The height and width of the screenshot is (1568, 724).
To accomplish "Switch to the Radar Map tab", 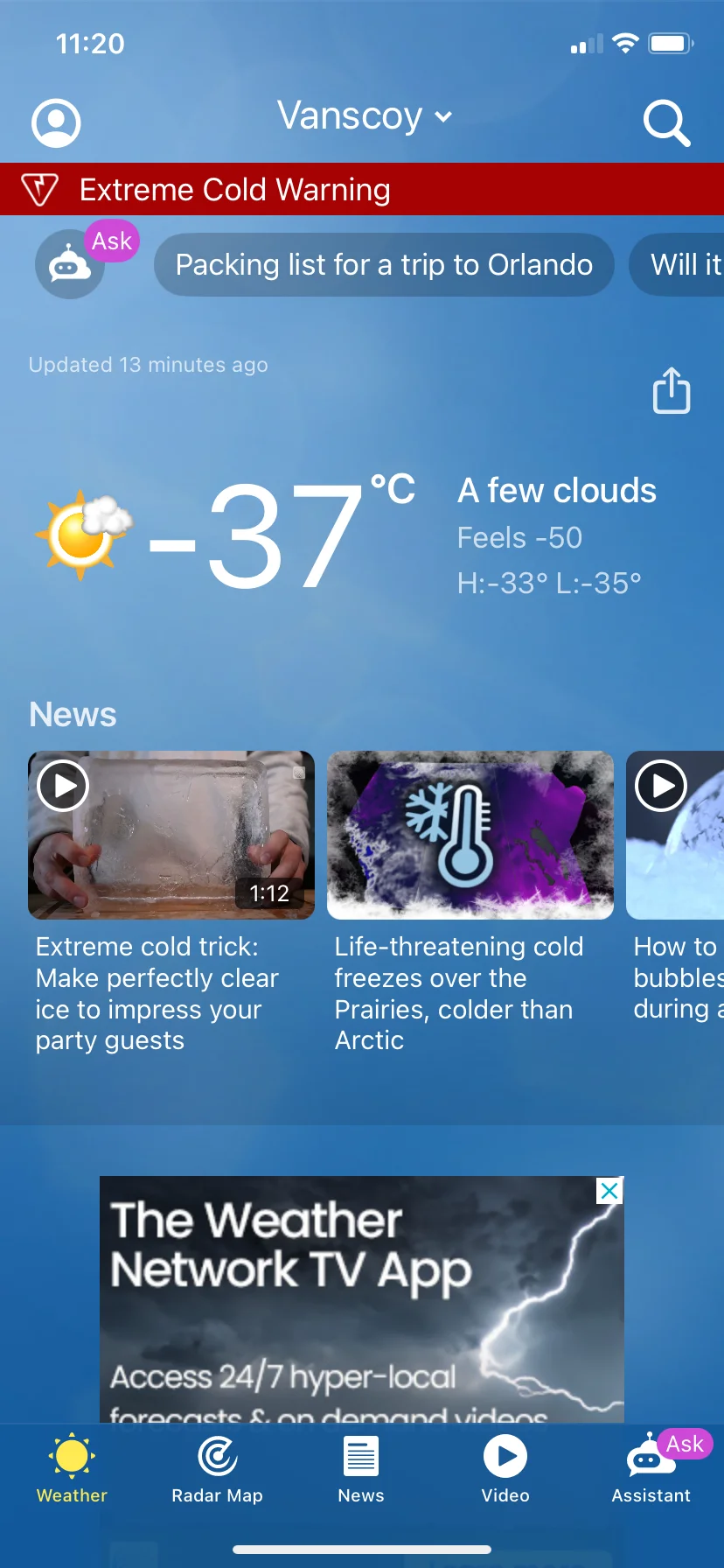I will [217, 1470].
